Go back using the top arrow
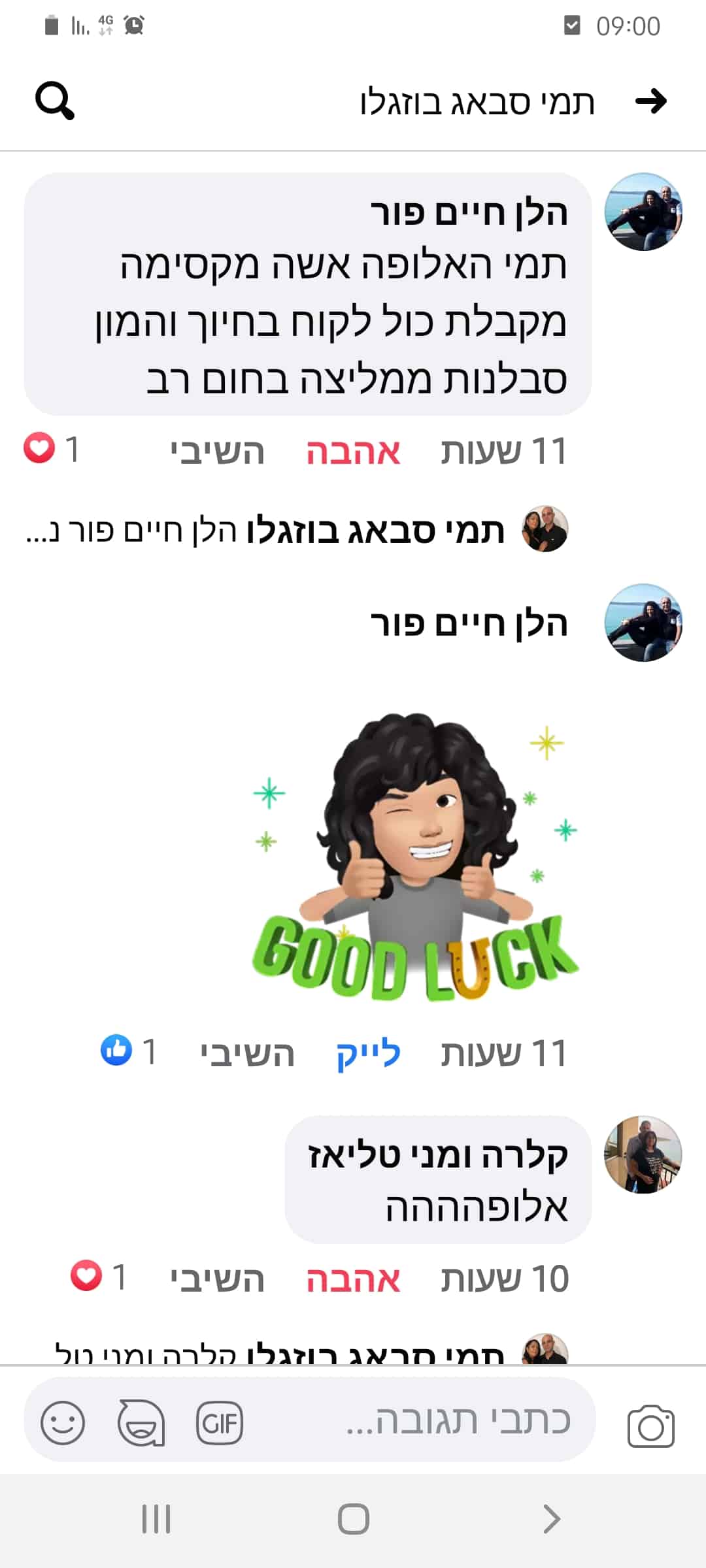 click(x=651, y=101)
